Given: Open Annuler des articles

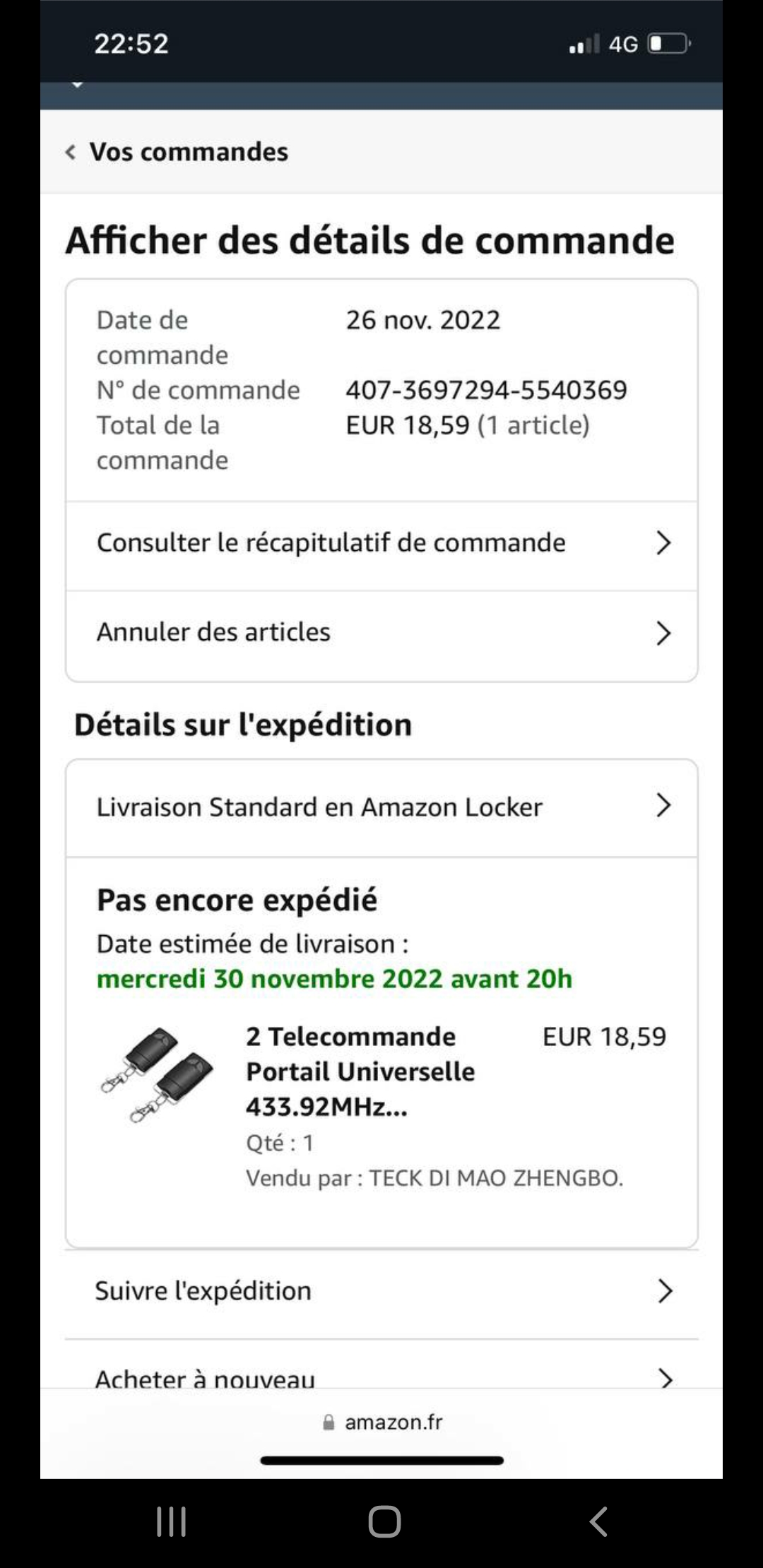Looking at the screenshot, I should click(x=381, y=633).
